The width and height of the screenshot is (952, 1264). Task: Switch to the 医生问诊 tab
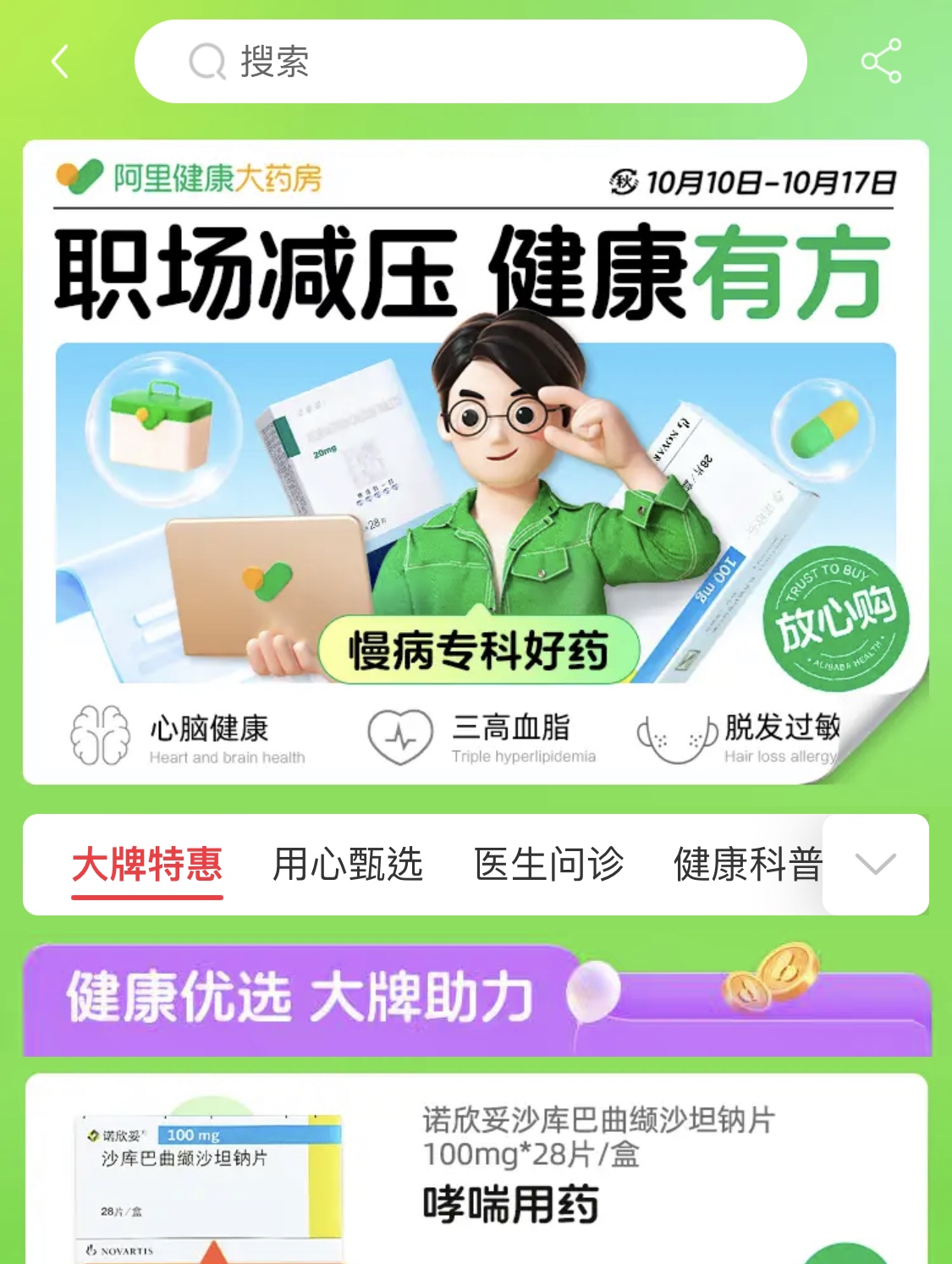(x=548, y=865)
